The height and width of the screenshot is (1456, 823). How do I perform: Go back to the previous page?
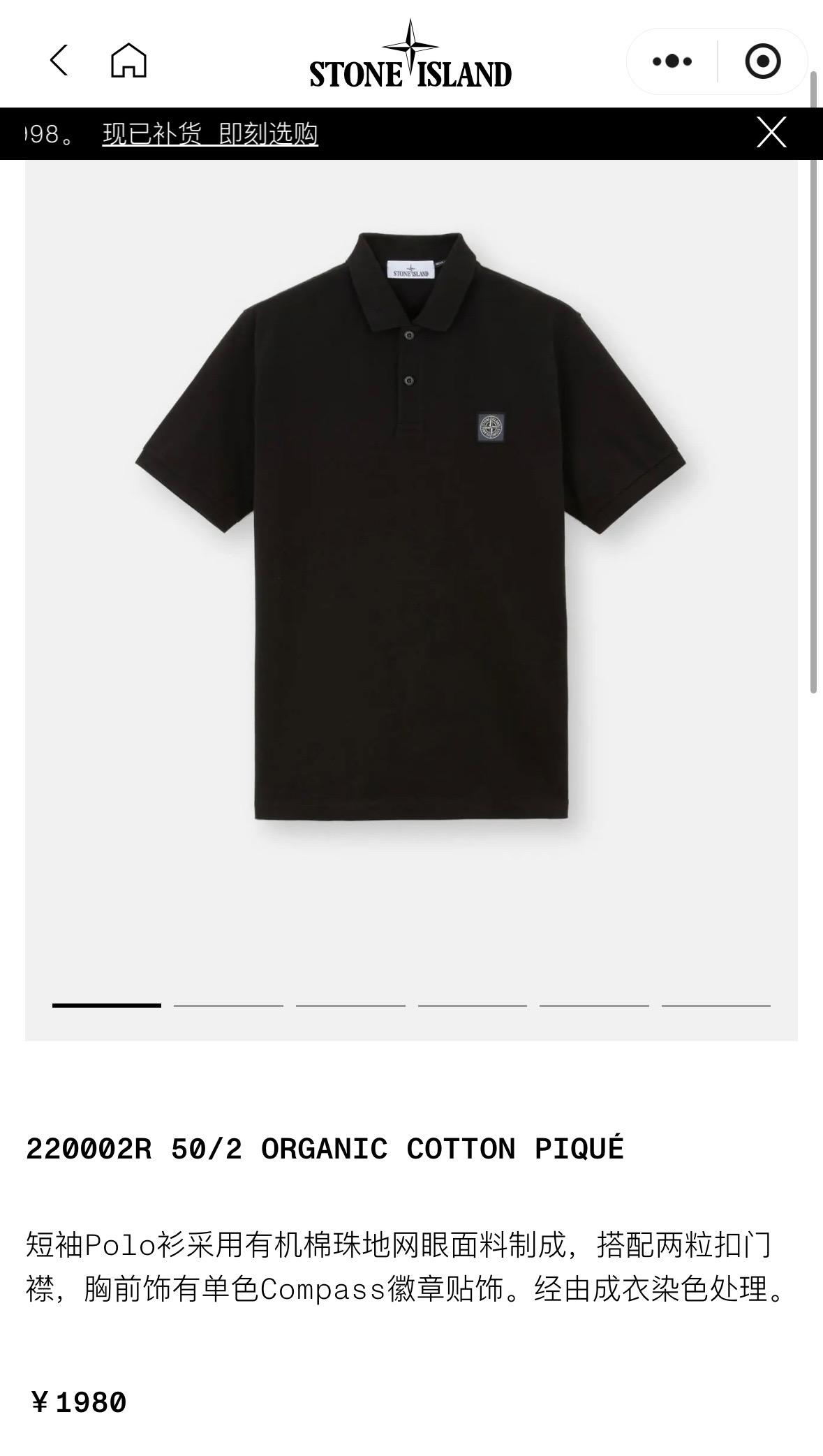pyautogui.click(x=59, y=61)
